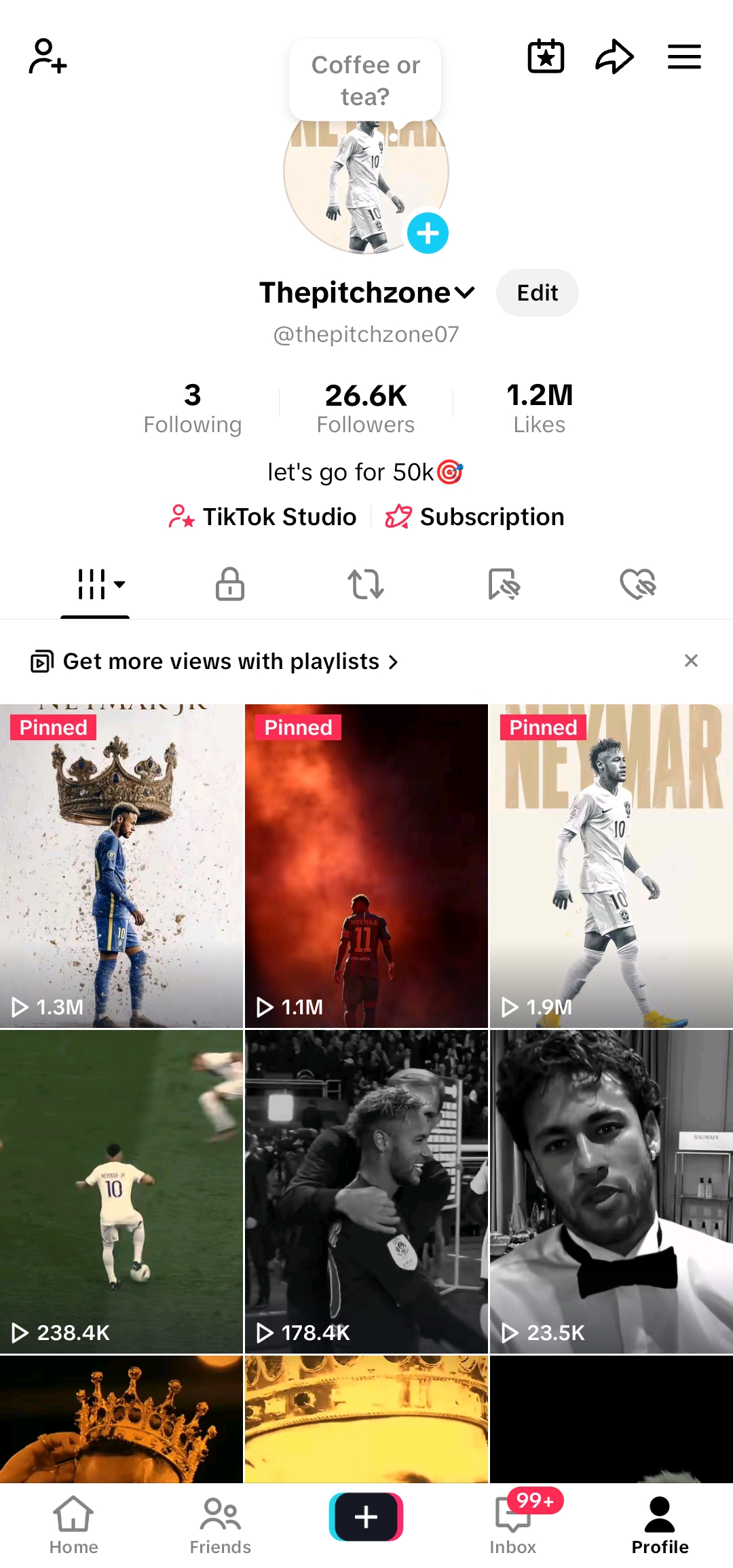Open TikTok Studio

pos(263,517)
